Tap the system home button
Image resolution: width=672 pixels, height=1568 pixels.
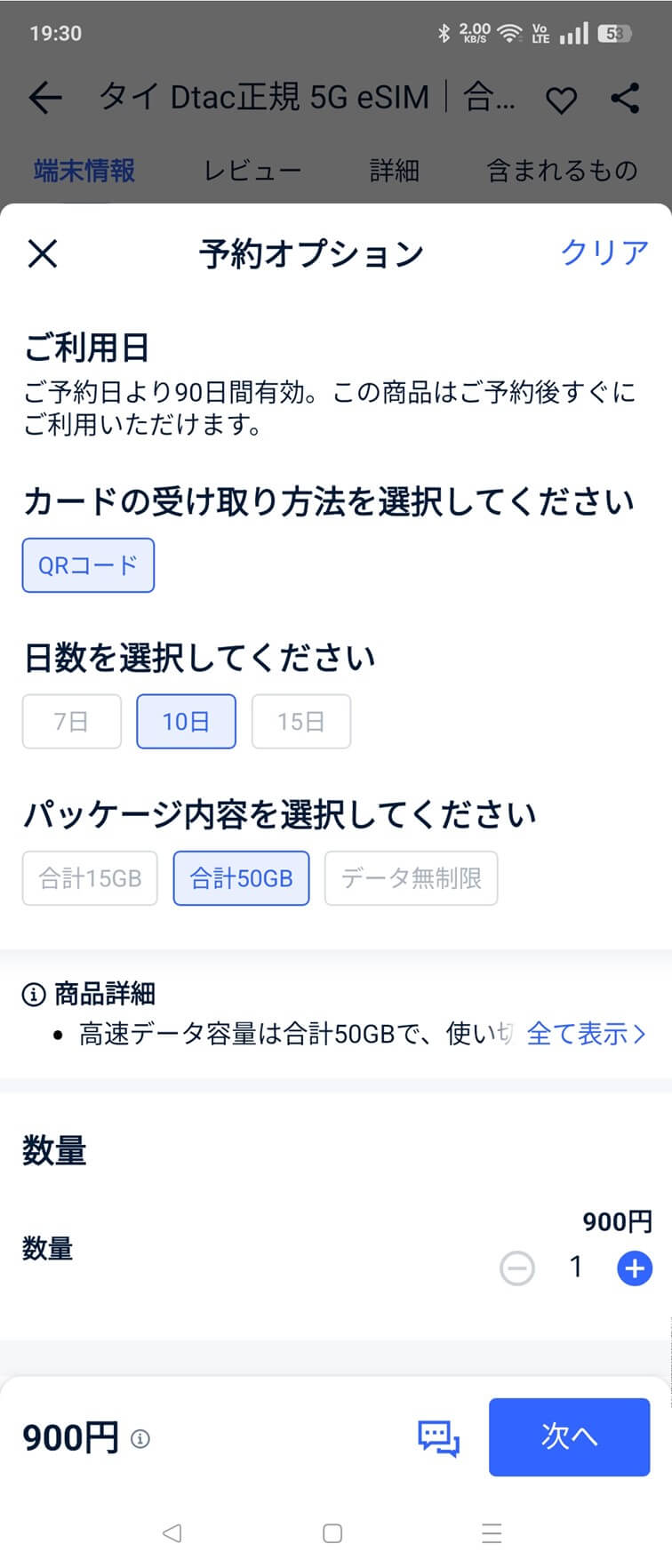pos(332,1532)
